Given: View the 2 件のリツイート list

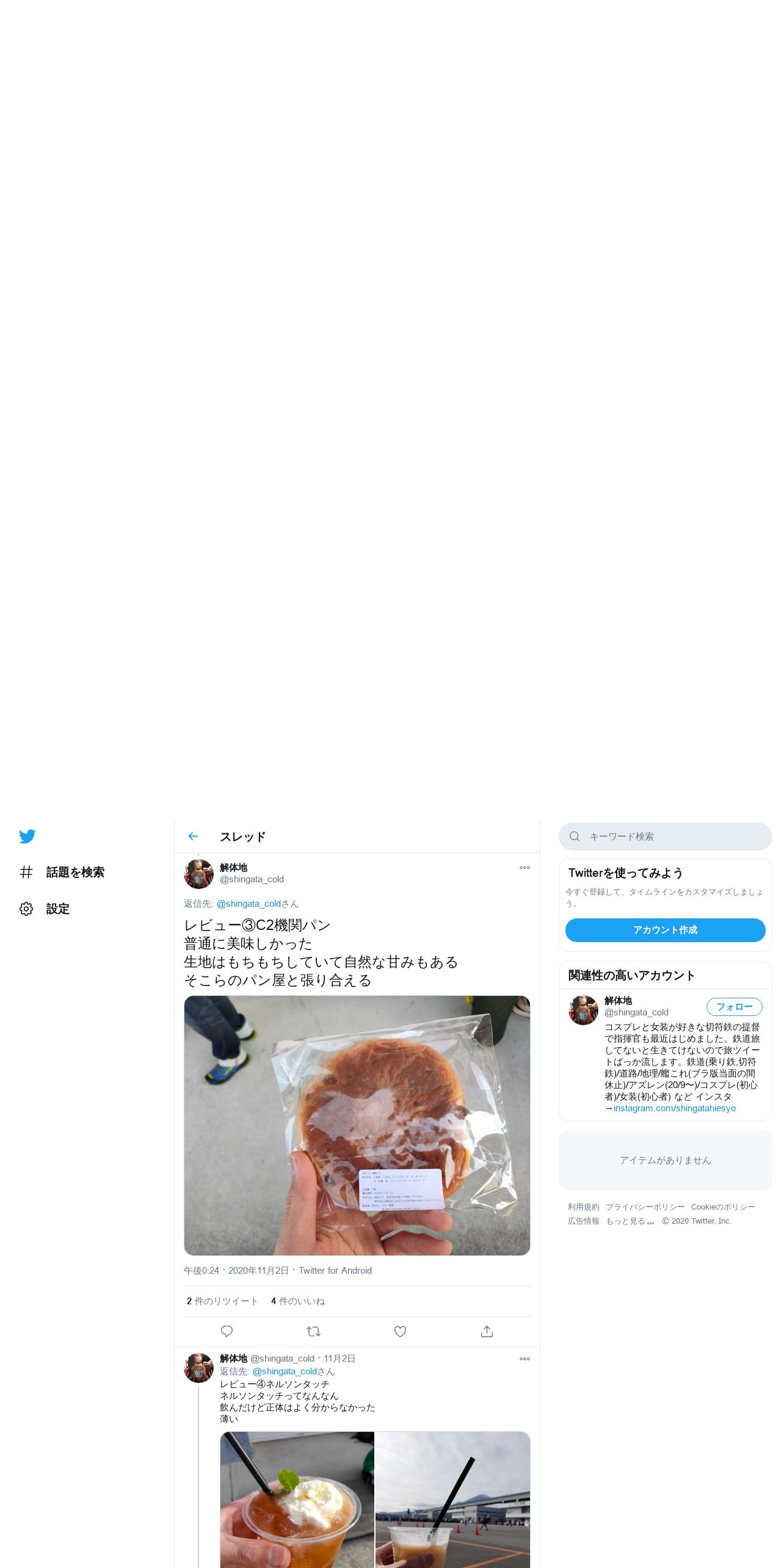Looking at the screenshot, I should coord(222,1301).
